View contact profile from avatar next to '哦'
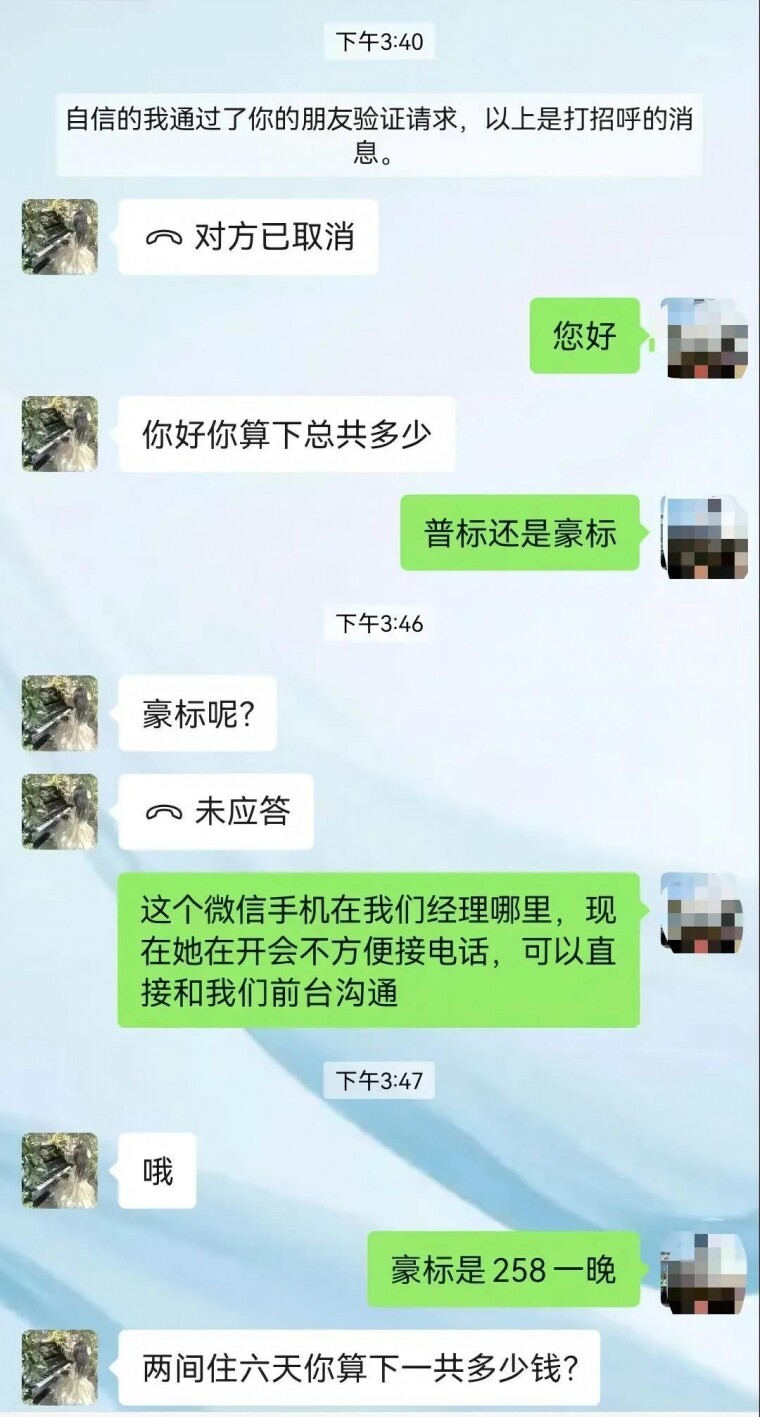760x1417 pixels. [60, 1170]
